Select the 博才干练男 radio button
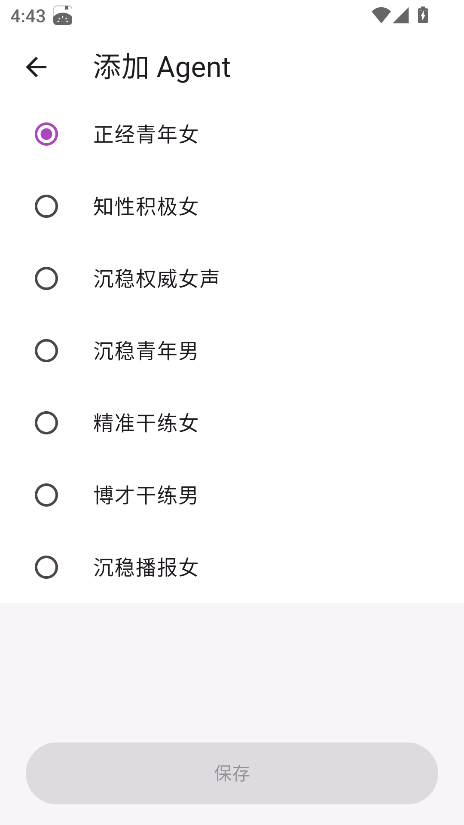The height and width of the screenshot is (825, 464). (x=46, y=495)
